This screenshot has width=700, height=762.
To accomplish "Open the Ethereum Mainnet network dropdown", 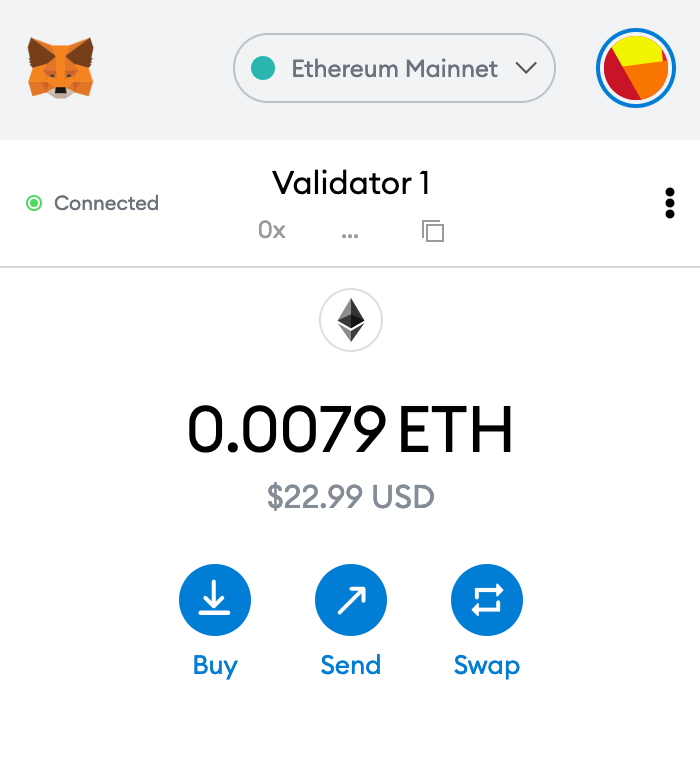I will point(394,69).
